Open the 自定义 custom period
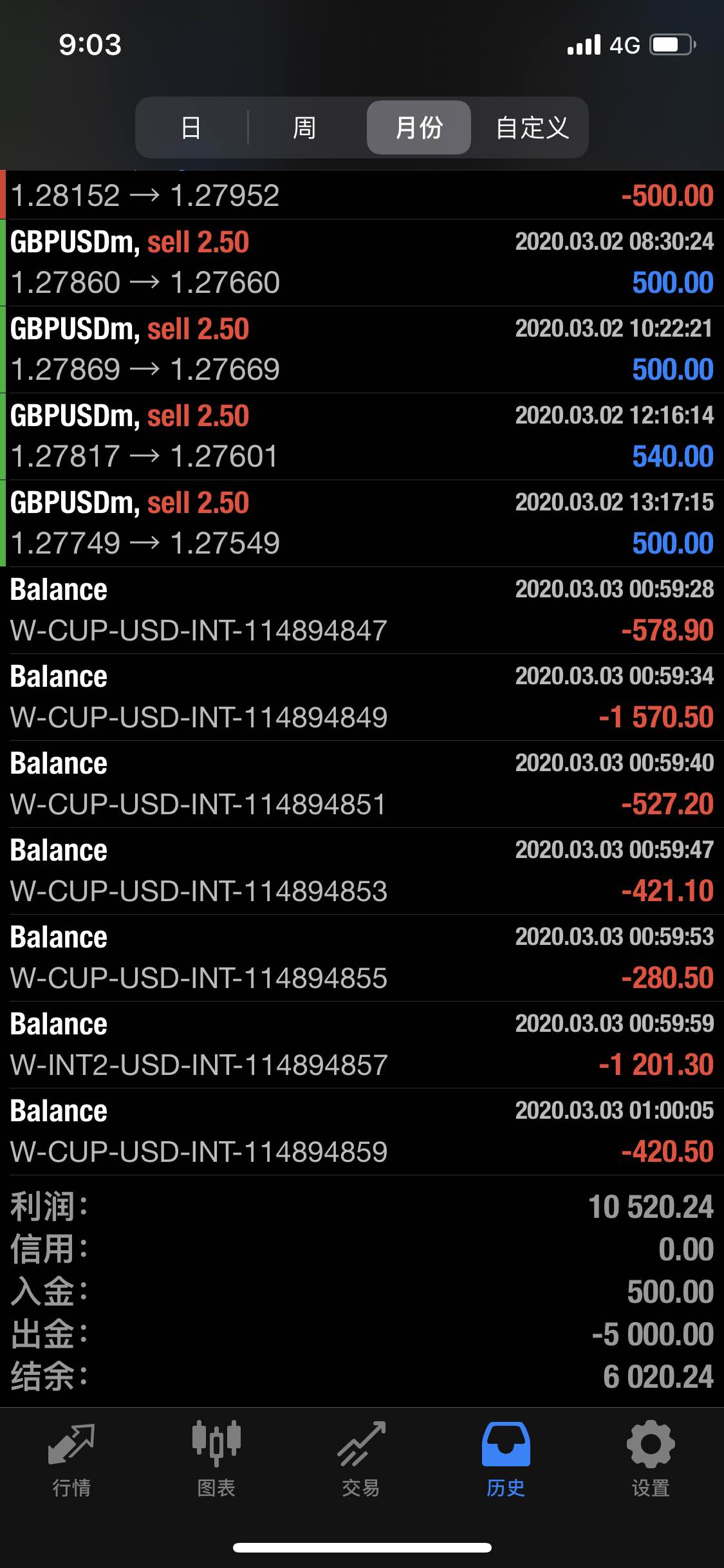This screenshot has width=724, height=1568. tap(532, 127)
